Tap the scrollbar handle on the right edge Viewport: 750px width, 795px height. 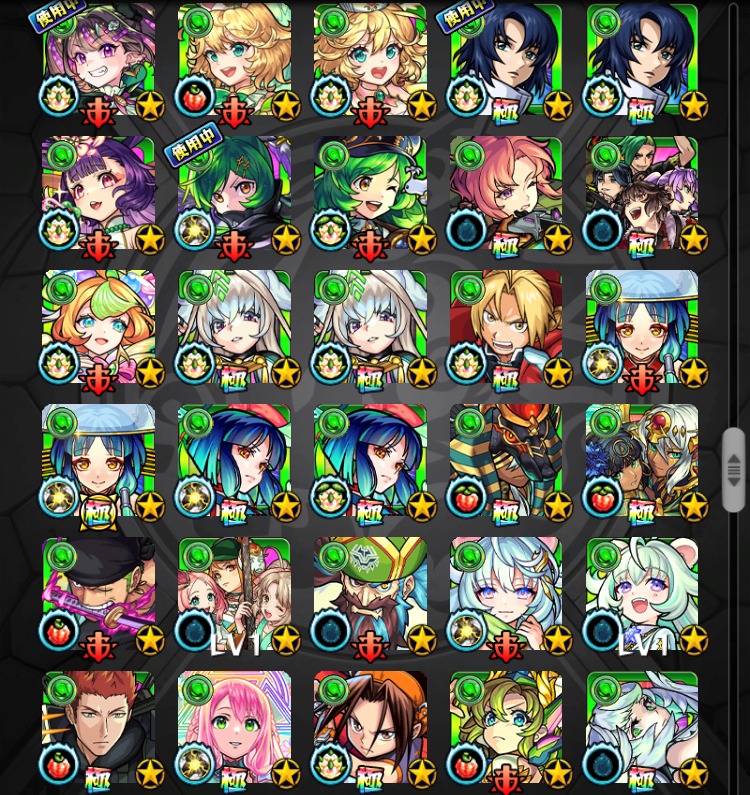734,470
